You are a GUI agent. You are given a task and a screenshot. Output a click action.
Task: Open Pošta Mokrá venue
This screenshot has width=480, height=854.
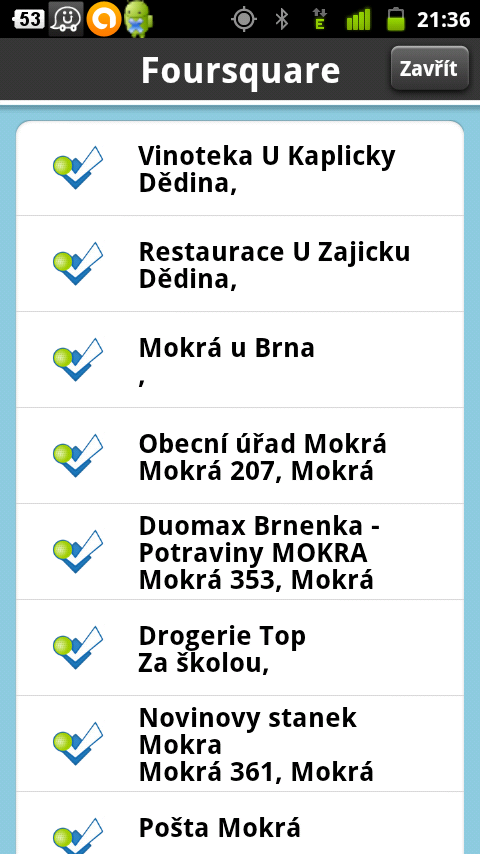point(240,823)
